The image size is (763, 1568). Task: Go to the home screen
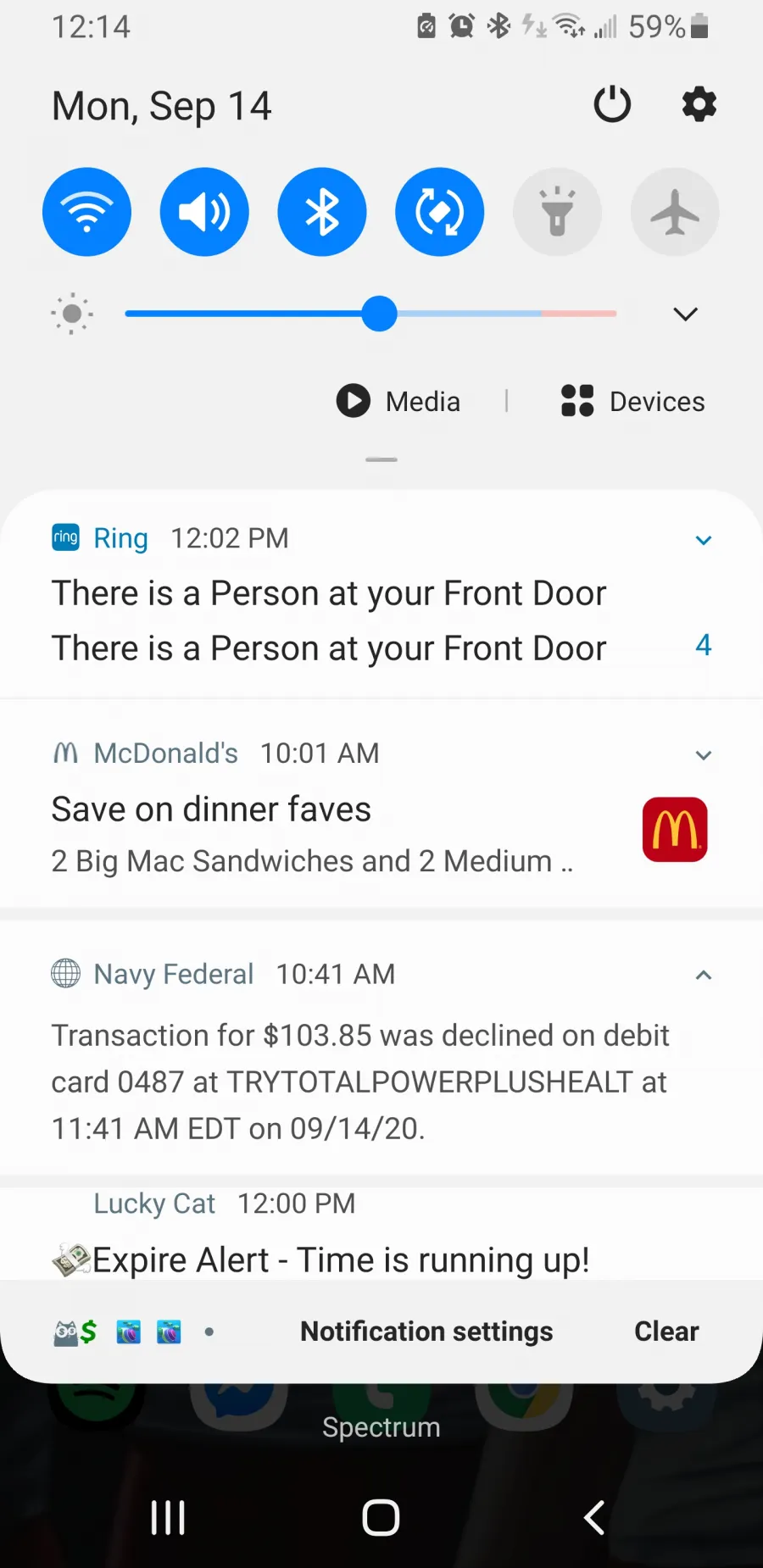click(381, 1517)
